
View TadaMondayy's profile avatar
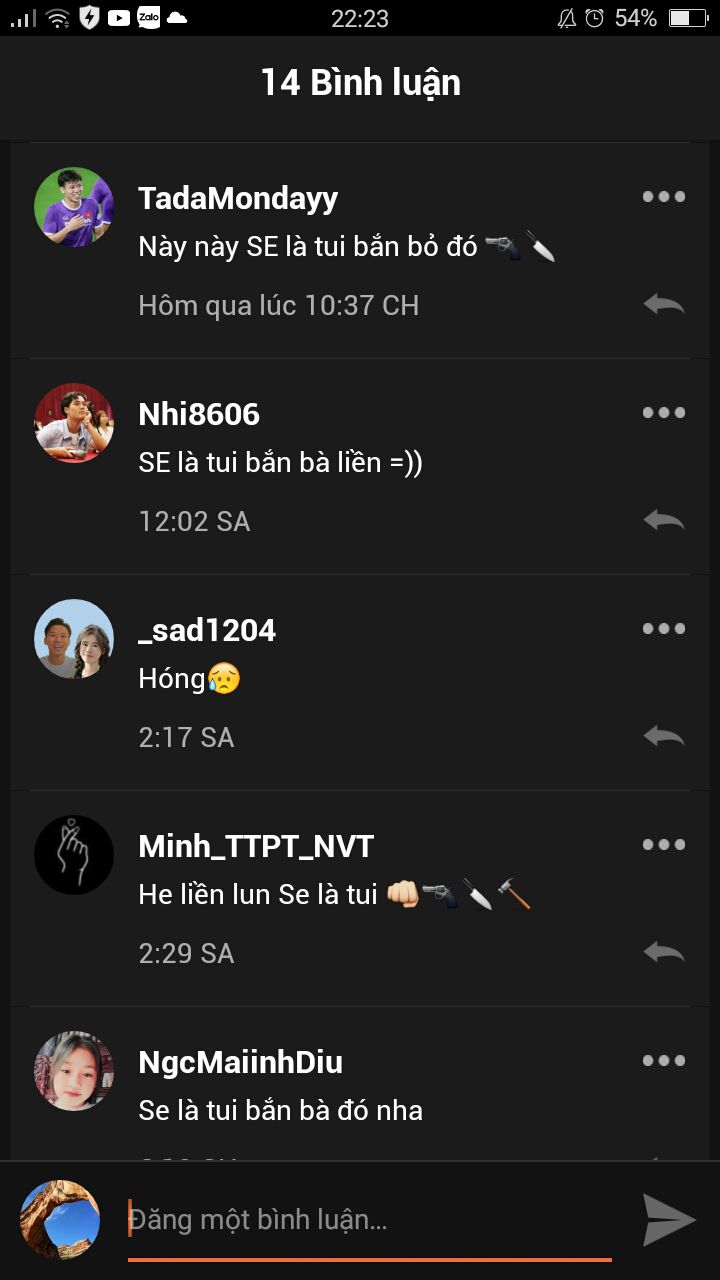74,207
